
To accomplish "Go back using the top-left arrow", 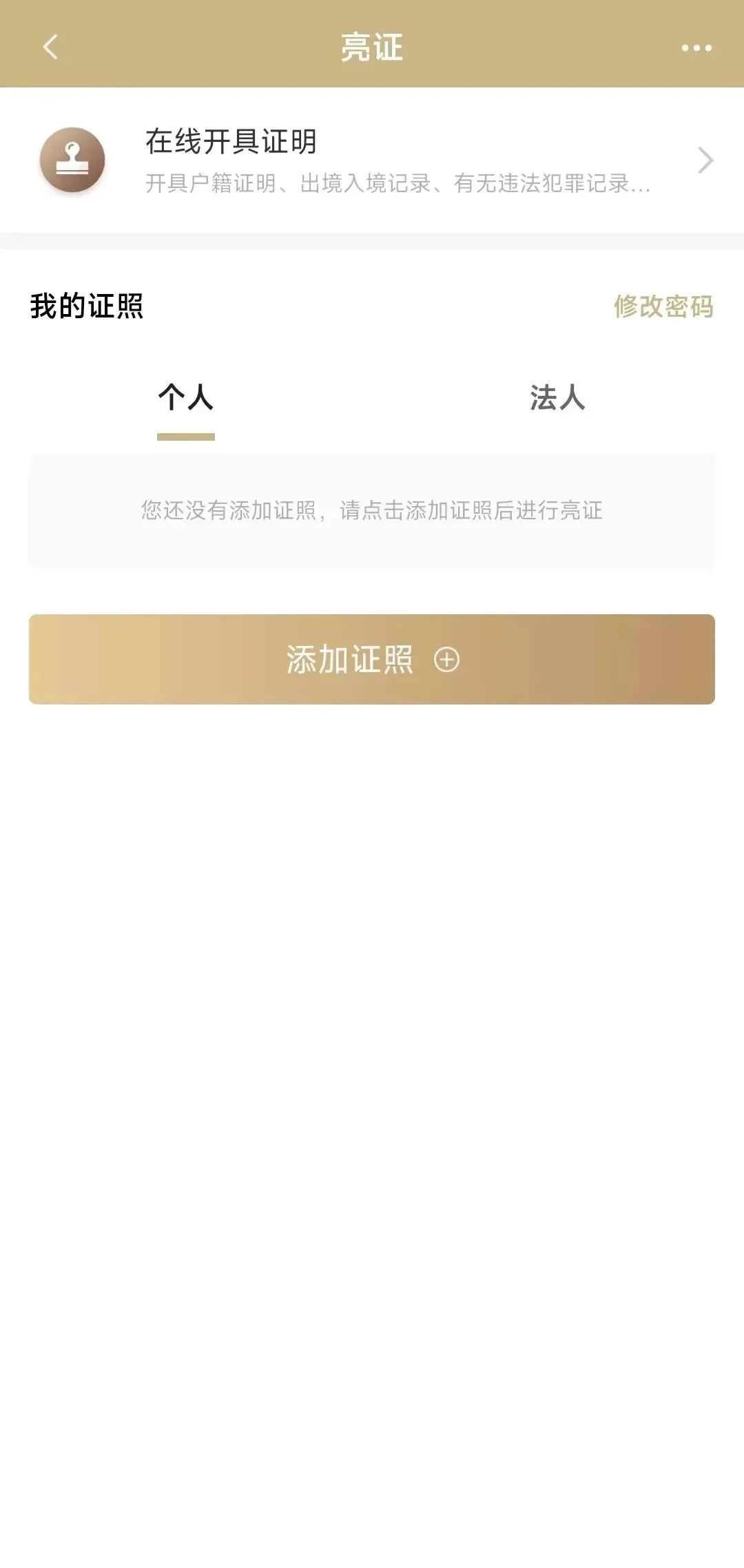I will [x=50, y=47].
